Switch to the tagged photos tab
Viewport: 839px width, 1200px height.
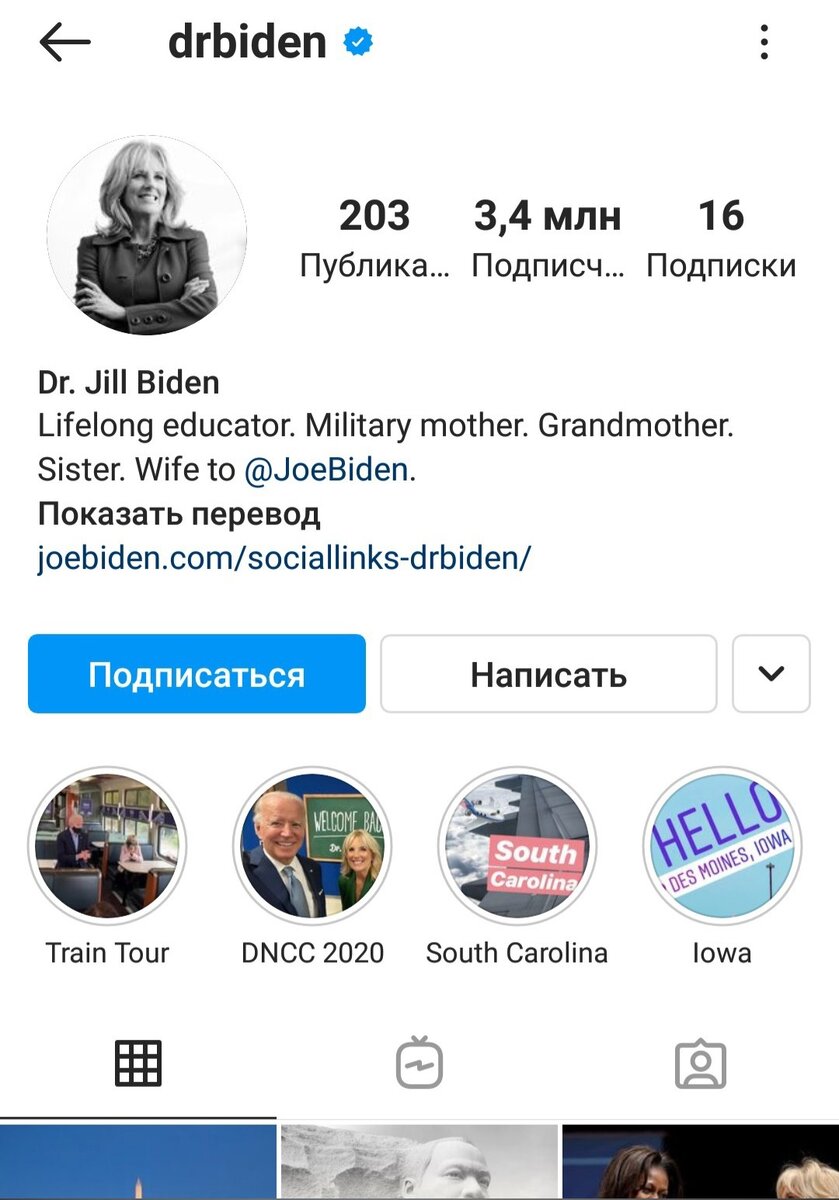tap(700, 1063)
